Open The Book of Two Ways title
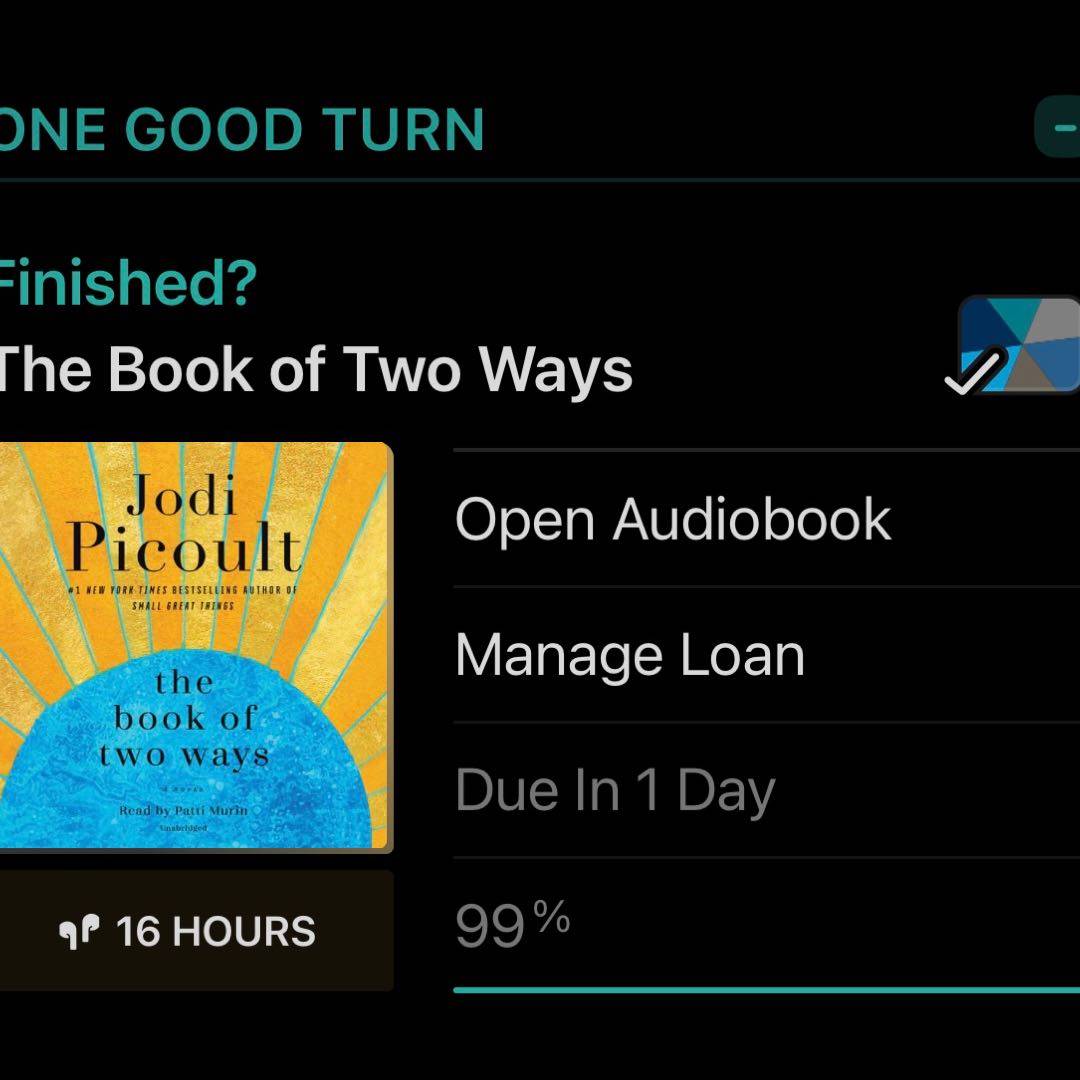1080x1080 pixels. [x=314, y=369]
